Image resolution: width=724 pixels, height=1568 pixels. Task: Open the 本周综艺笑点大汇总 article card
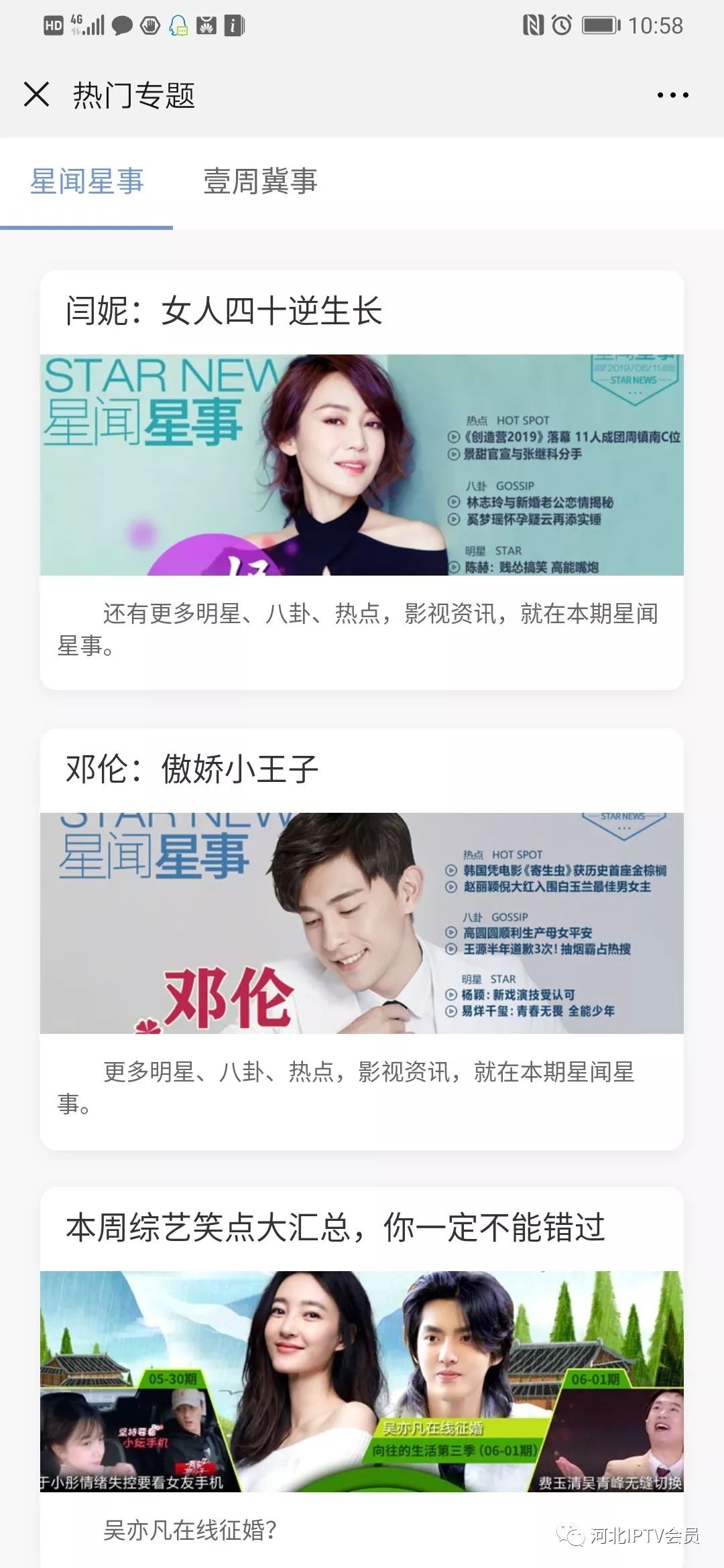tap(361, 1380)
